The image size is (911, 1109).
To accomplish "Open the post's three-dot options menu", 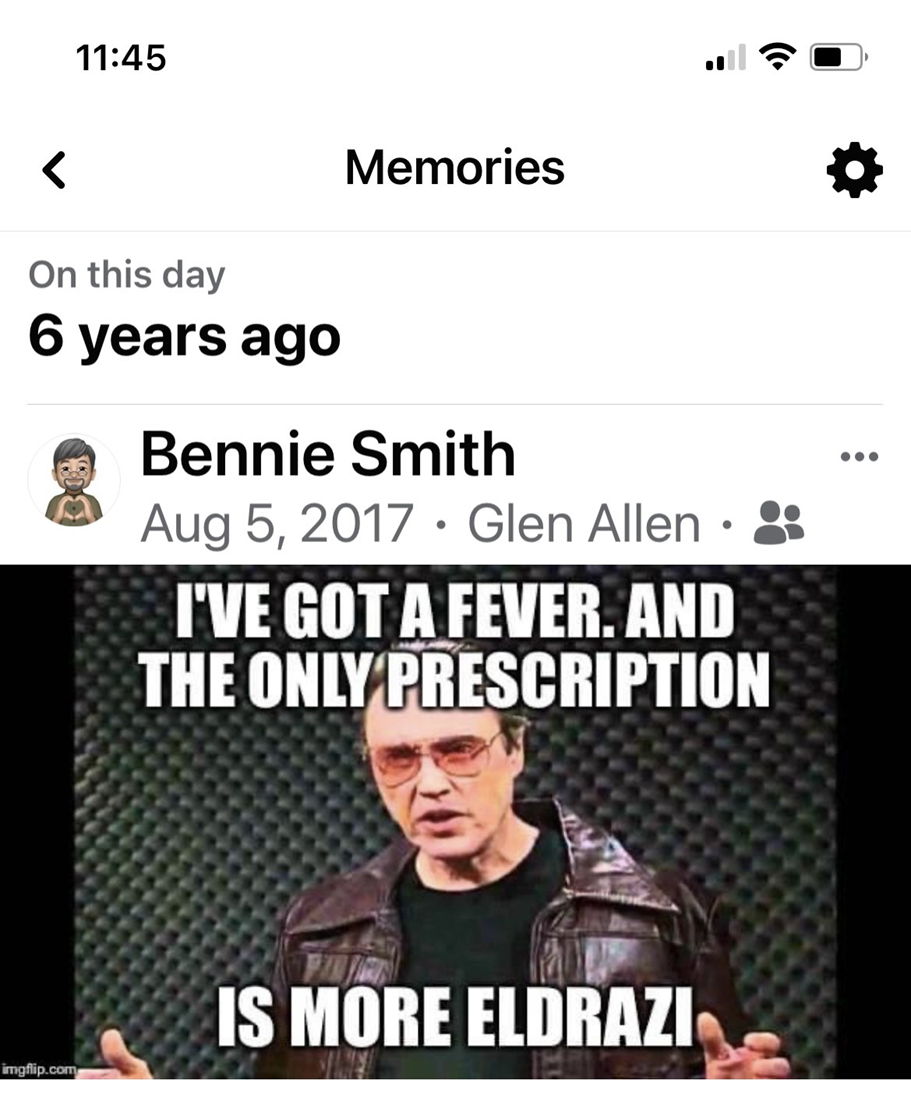I will (859, 457).
